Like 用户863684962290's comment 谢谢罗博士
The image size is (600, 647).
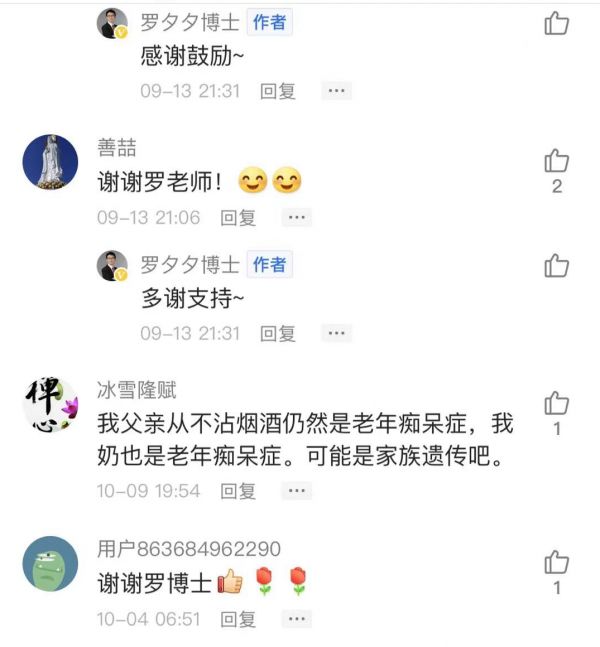click(x=557, y=562)
